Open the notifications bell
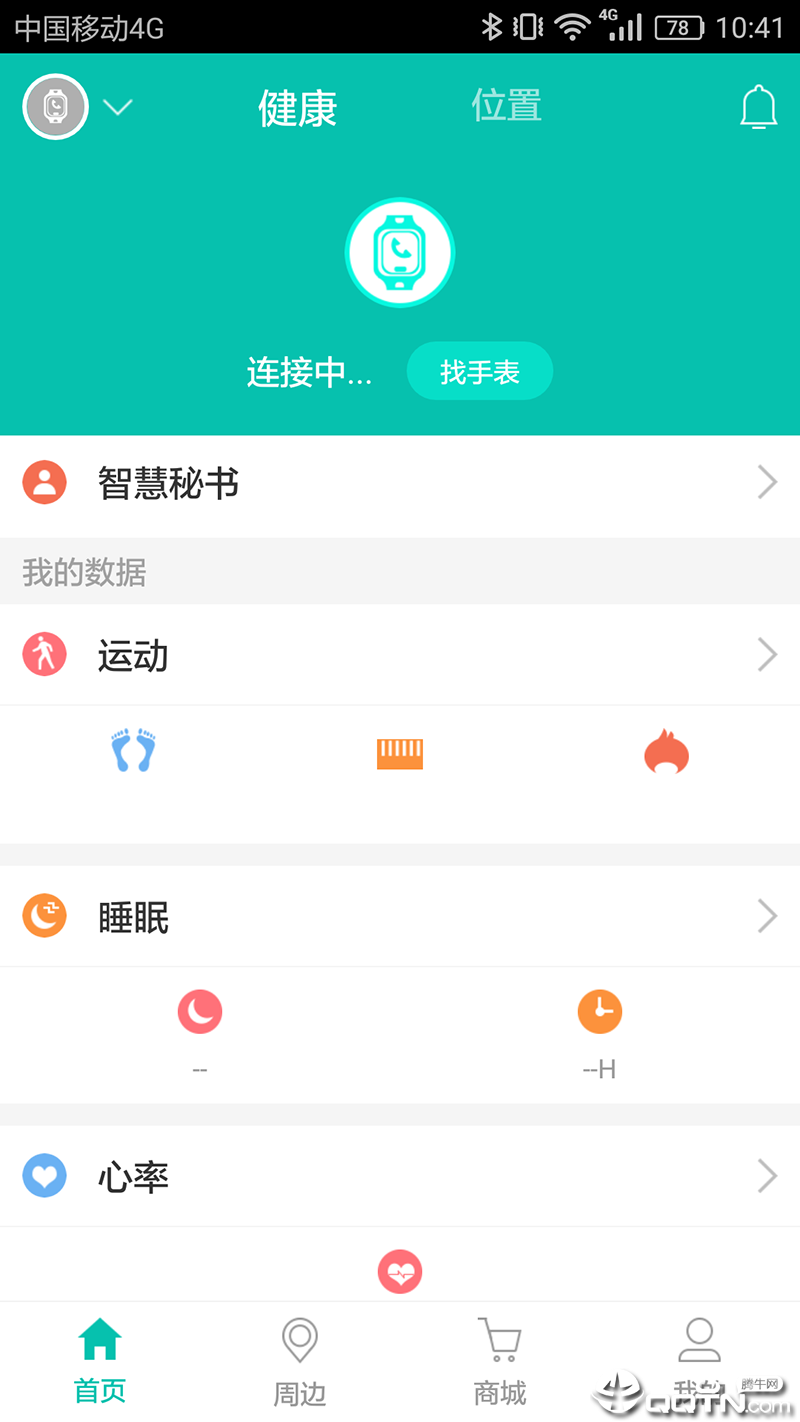The width and height of the screenshot is (800, 1422). coord(758,108)
